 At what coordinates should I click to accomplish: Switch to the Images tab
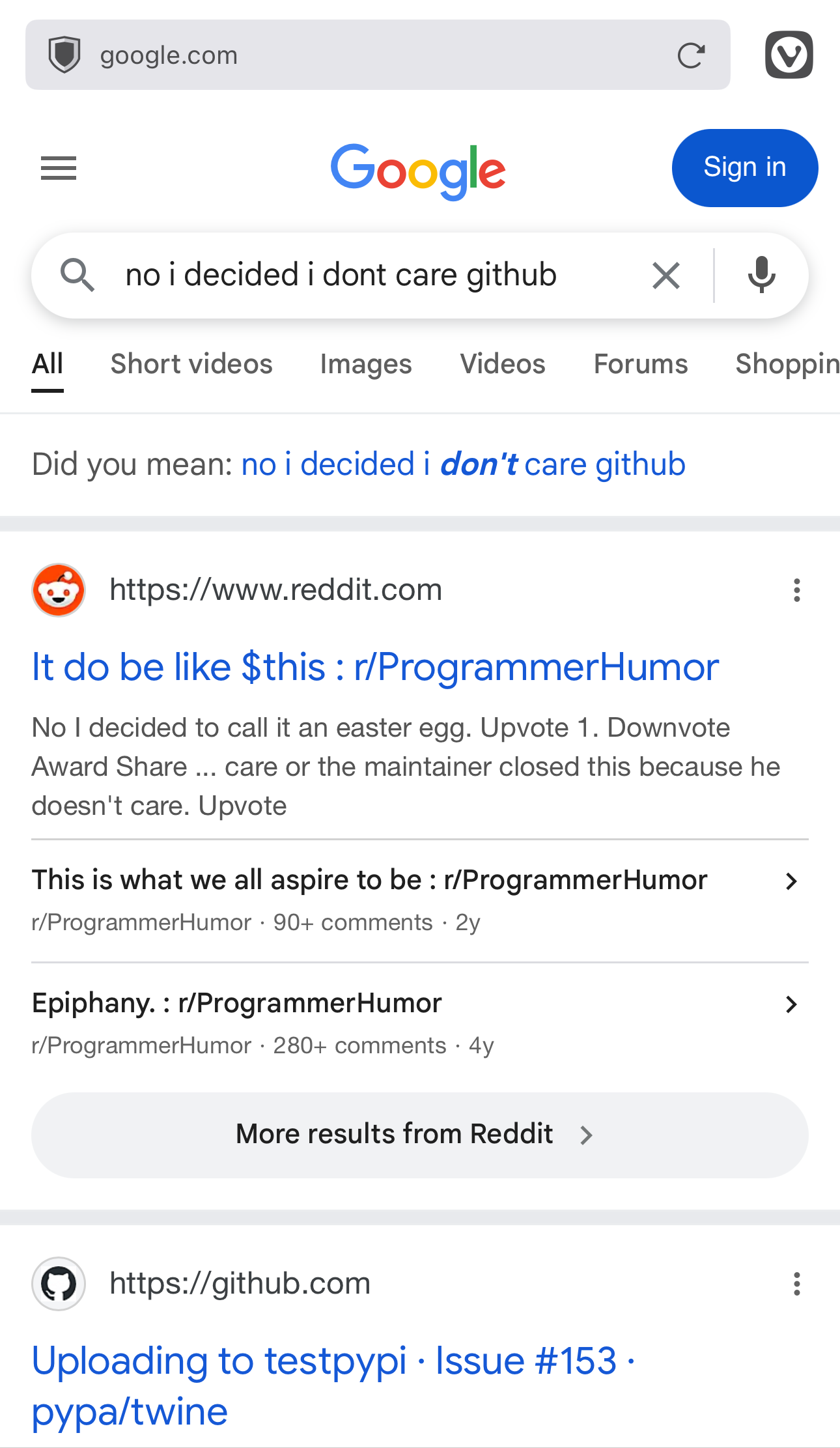[366, 364]
